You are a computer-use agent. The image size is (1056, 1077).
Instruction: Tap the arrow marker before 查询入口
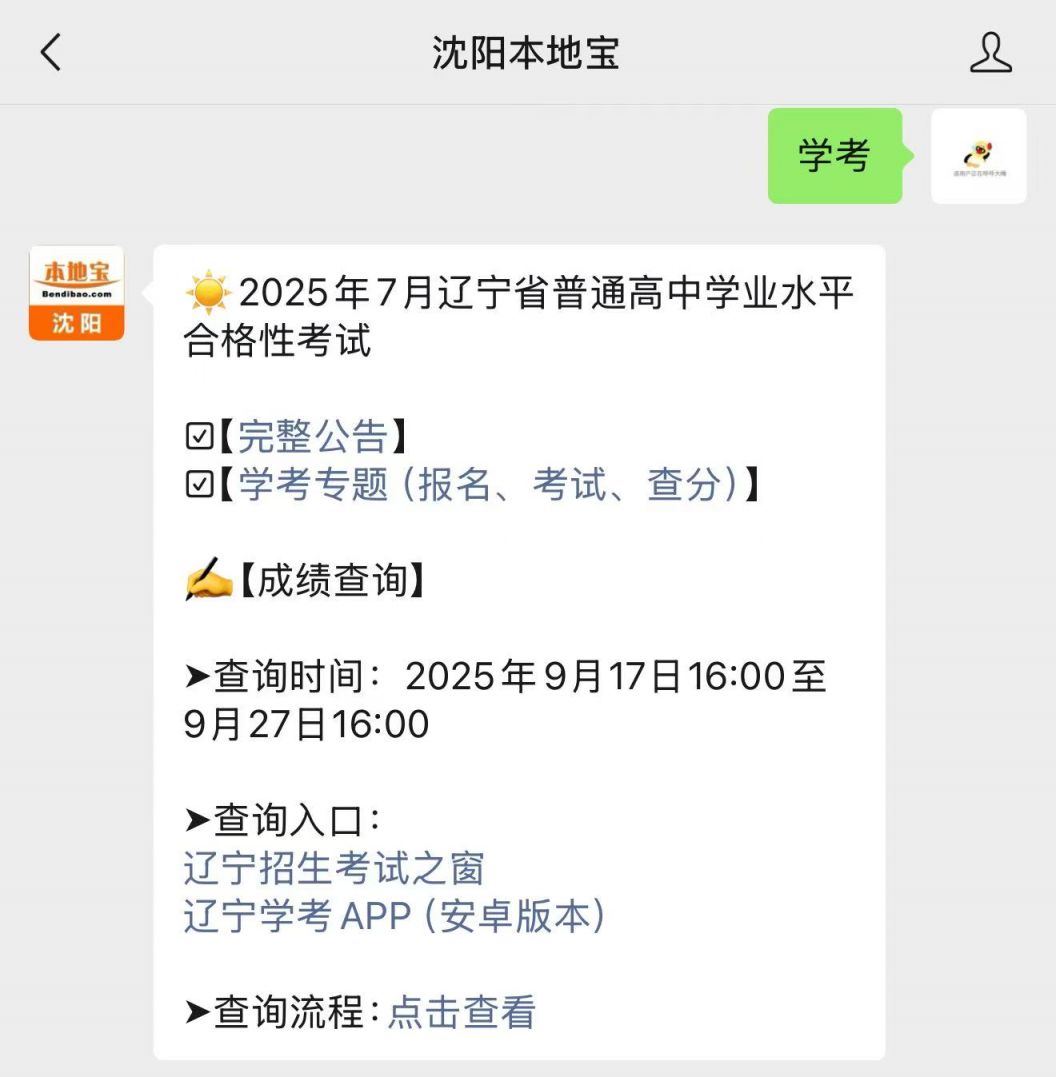point(196,818)
